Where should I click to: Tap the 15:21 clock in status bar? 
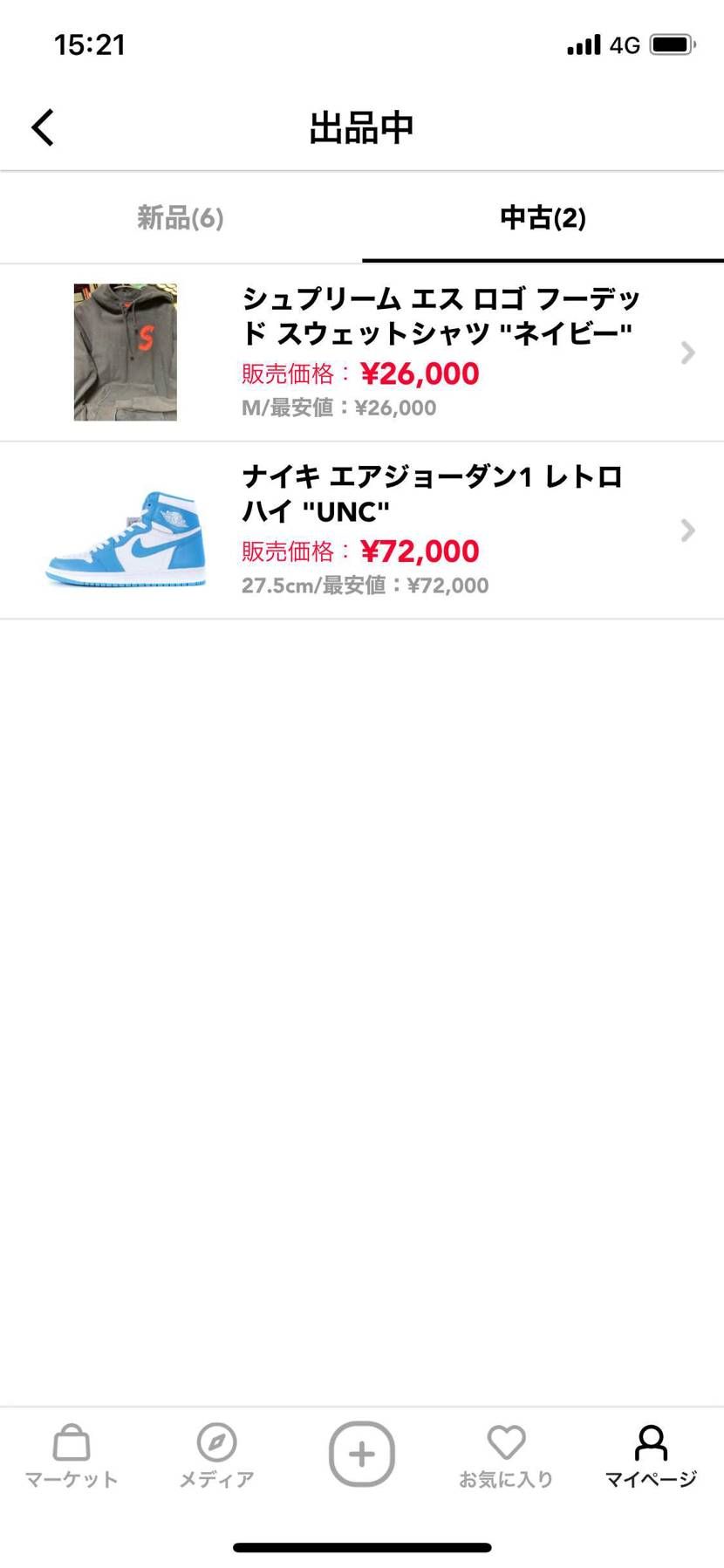coord(89,45)
